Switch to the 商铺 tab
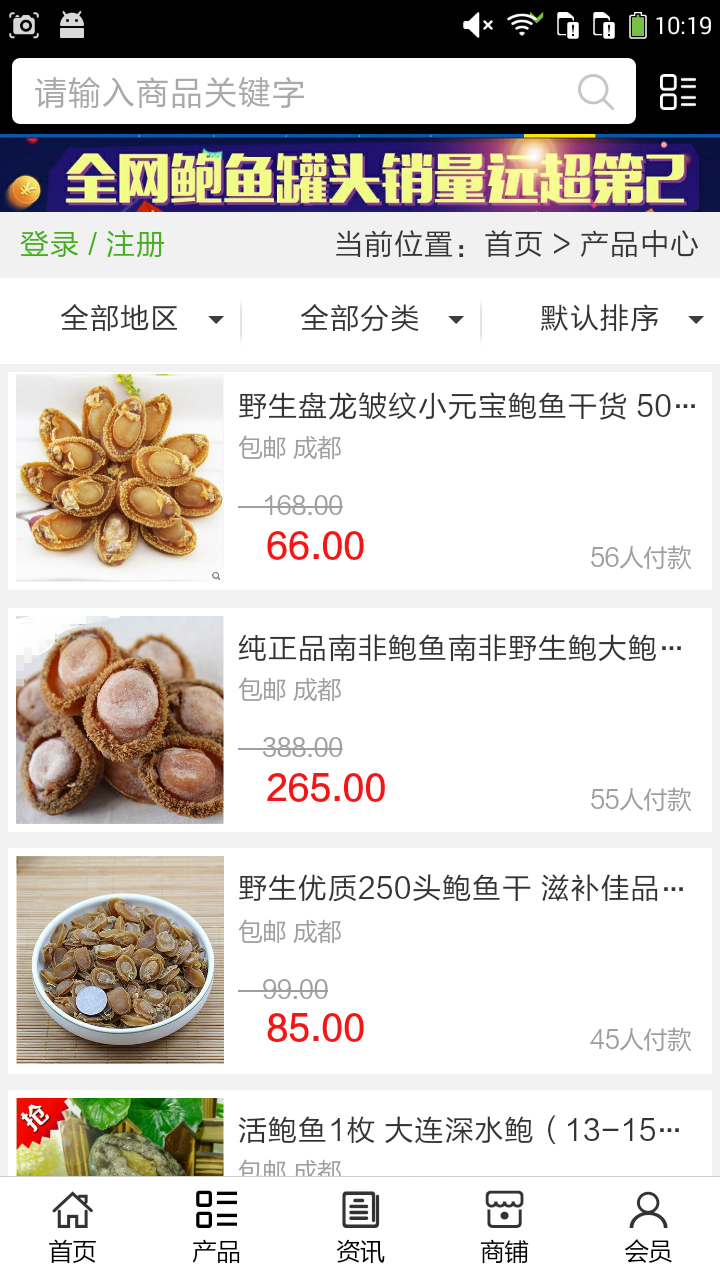720x1280 pixels. pos(504,1227)
